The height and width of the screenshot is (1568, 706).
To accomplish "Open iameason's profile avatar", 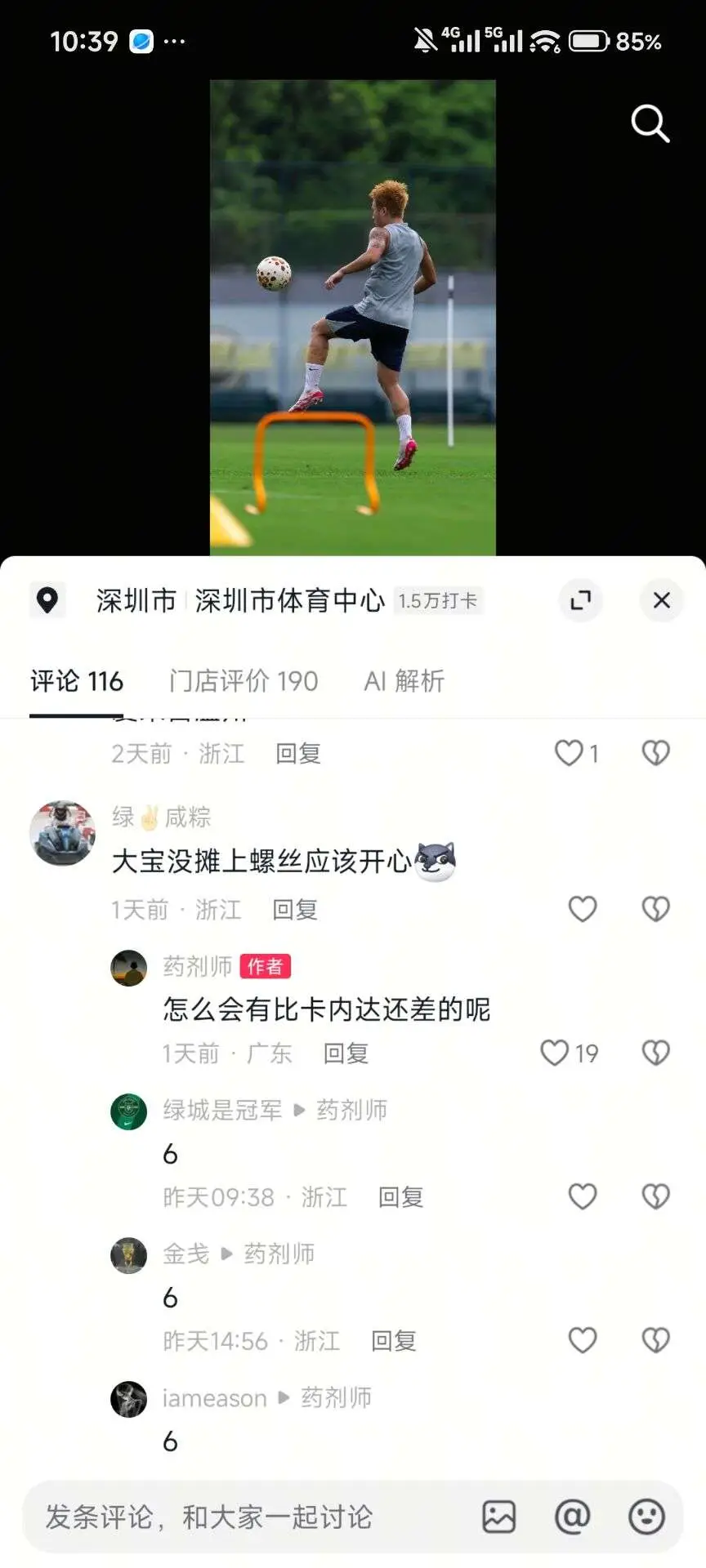I will pyautogui.click(x=129, y=1399).
